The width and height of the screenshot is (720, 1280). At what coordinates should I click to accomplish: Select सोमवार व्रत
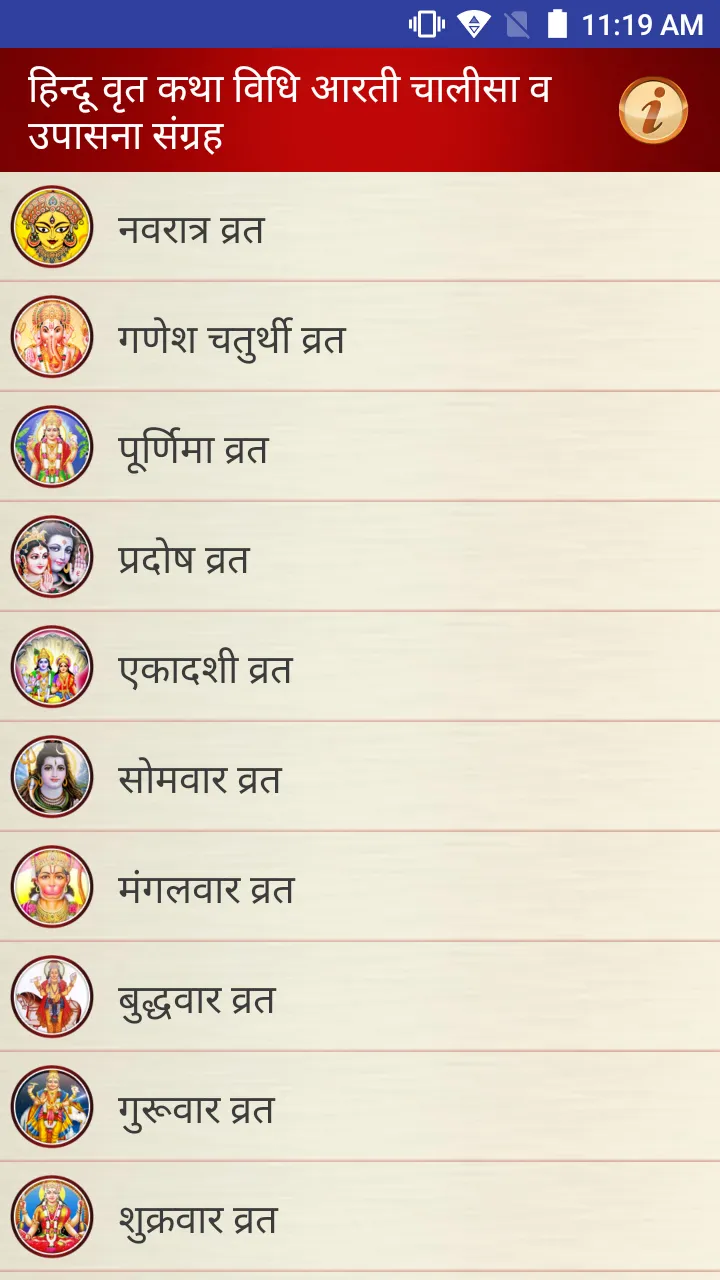(x=360, y=777)
